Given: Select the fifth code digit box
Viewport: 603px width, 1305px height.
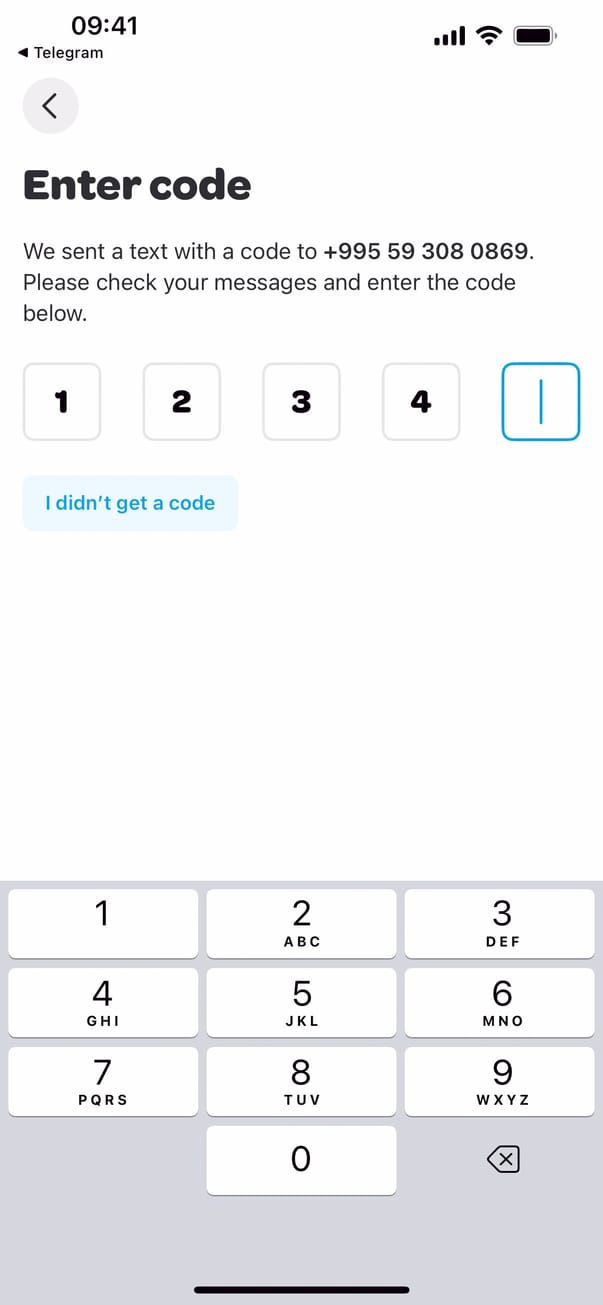Looking at the screenshot, I should (540, 401).
